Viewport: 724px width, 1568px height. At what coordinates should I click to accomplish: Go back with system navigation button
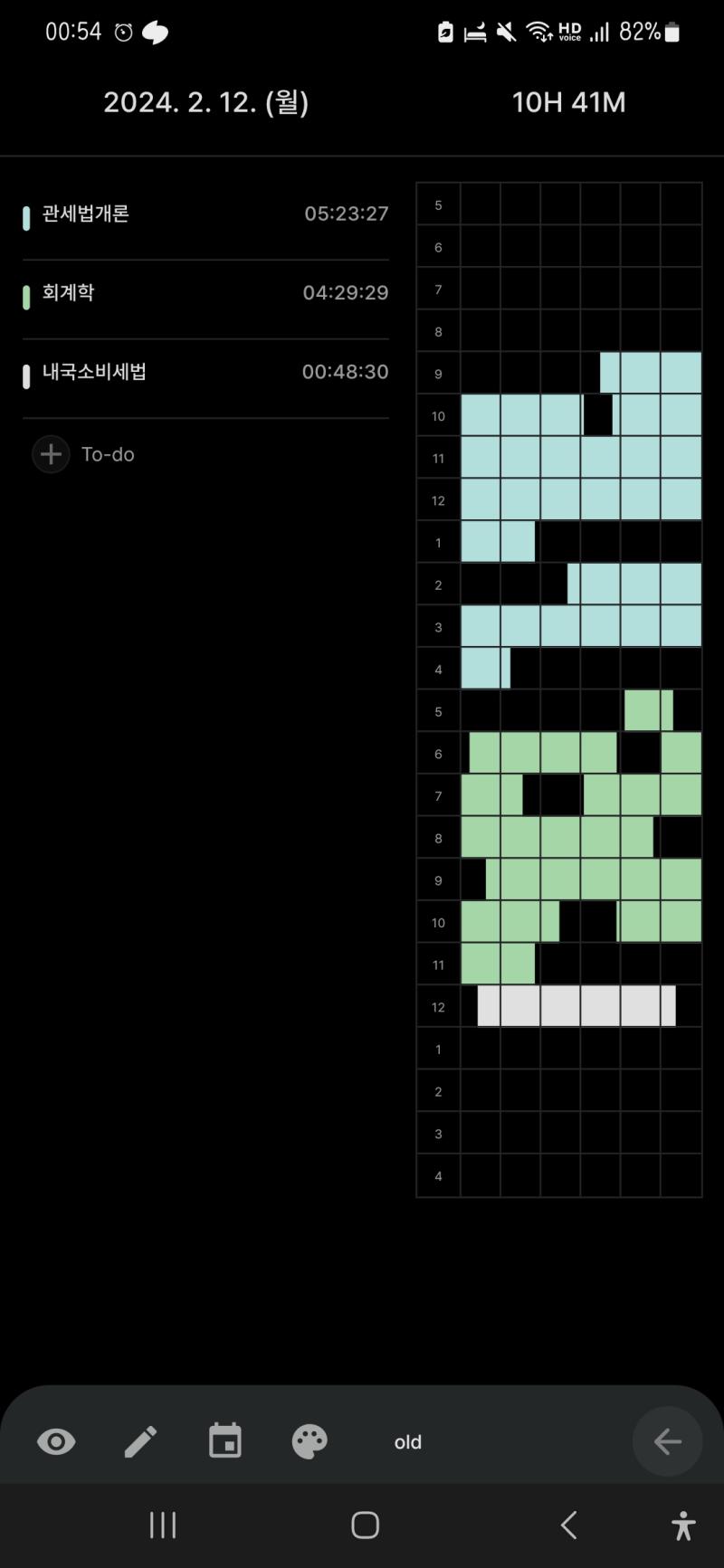coord(568,1525)
